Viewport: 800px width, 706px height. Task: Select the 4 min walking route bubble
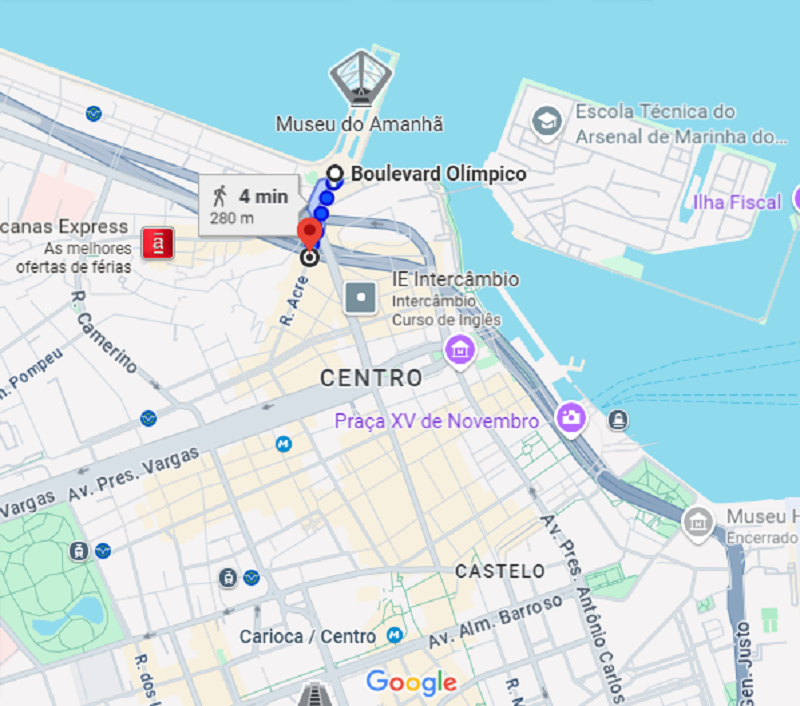coord(250,205)
